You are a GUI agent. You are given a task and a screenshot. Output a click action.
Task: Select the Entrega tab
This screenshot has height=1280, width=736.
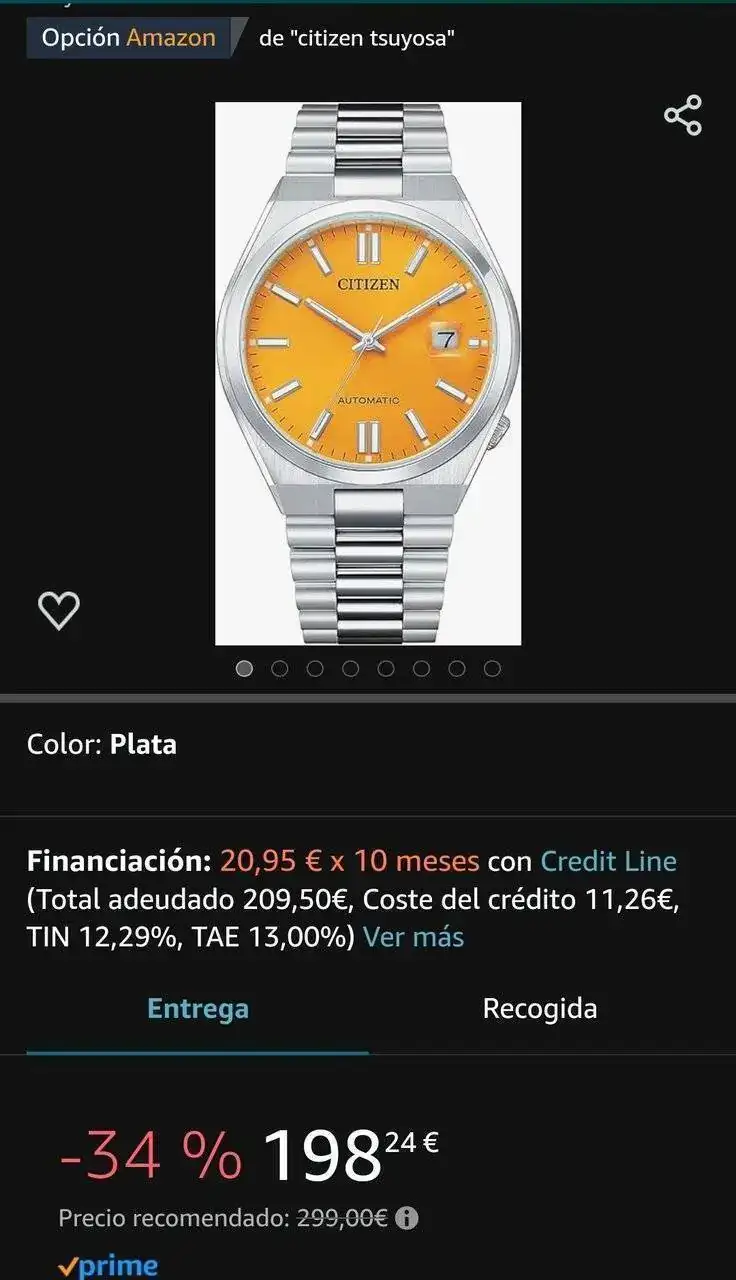pos(198,1008)
